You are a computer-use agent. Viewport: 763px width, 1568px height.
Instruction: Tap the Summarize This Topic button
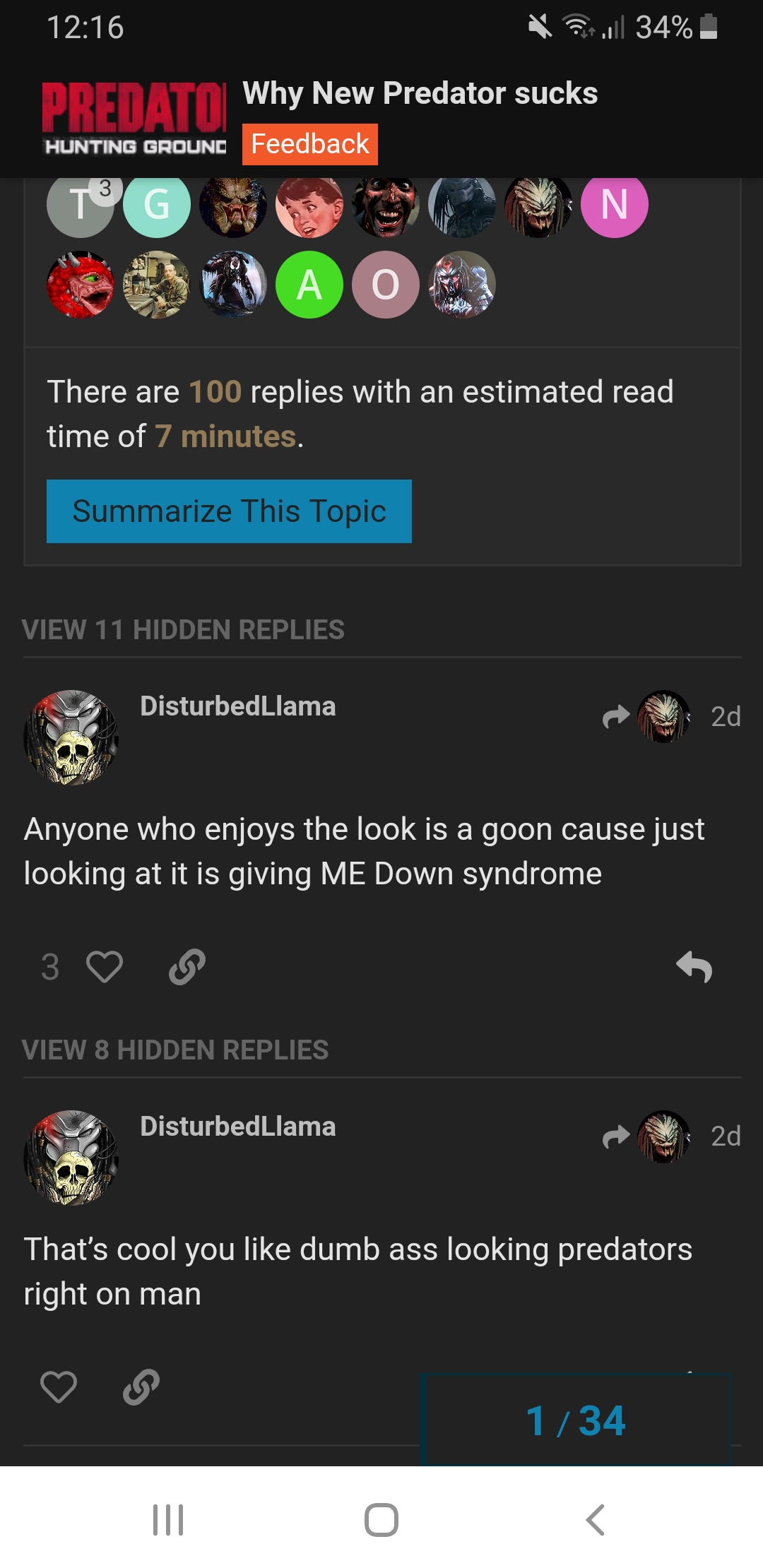point(229,511)
